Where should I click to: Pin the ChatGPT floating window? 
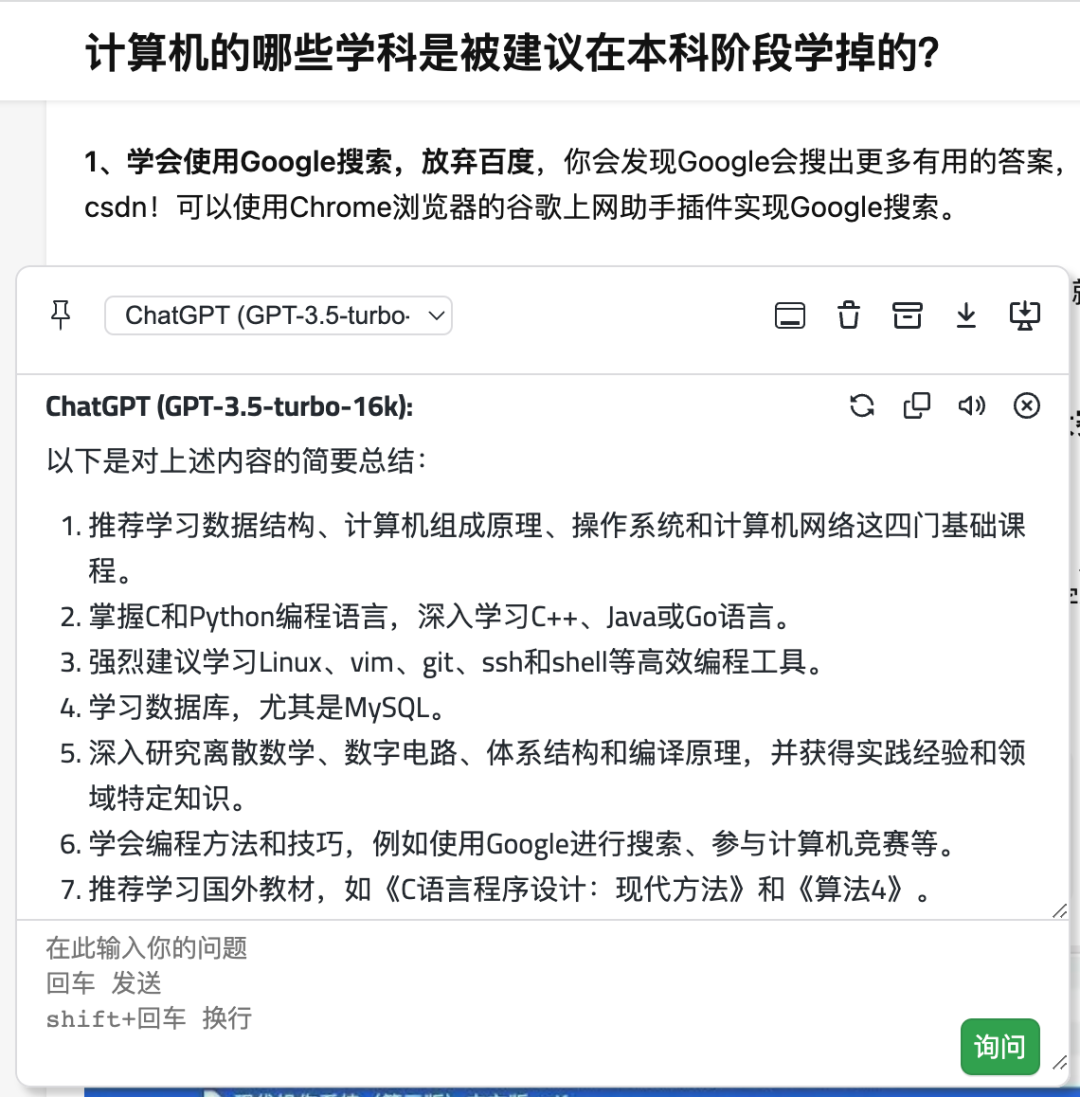[x=61, y=316]
